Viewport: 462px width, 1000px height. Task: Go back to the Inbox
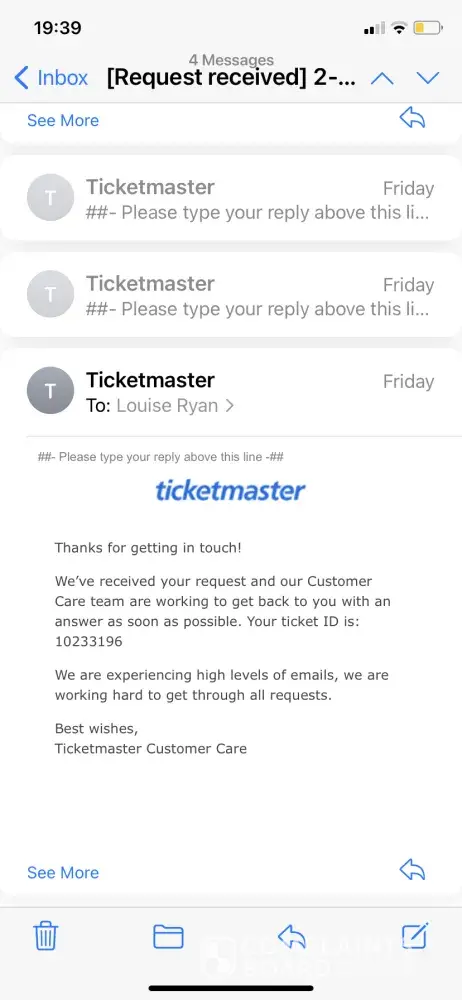pyautogui.click(x=50, y=78)
